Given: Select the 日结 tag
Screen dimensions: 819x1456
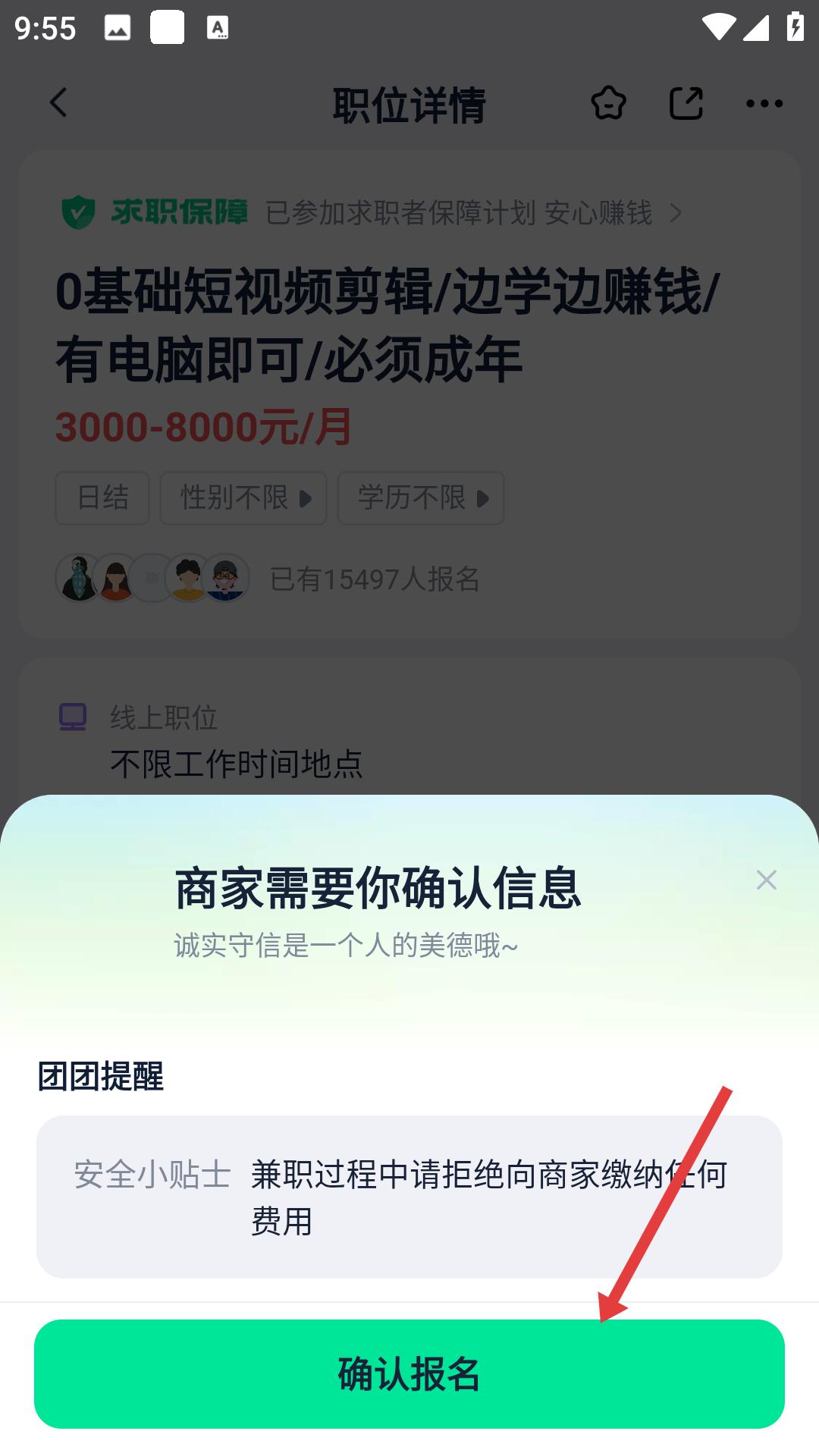Looking at the screenshot, I should (x=102, y=498).
